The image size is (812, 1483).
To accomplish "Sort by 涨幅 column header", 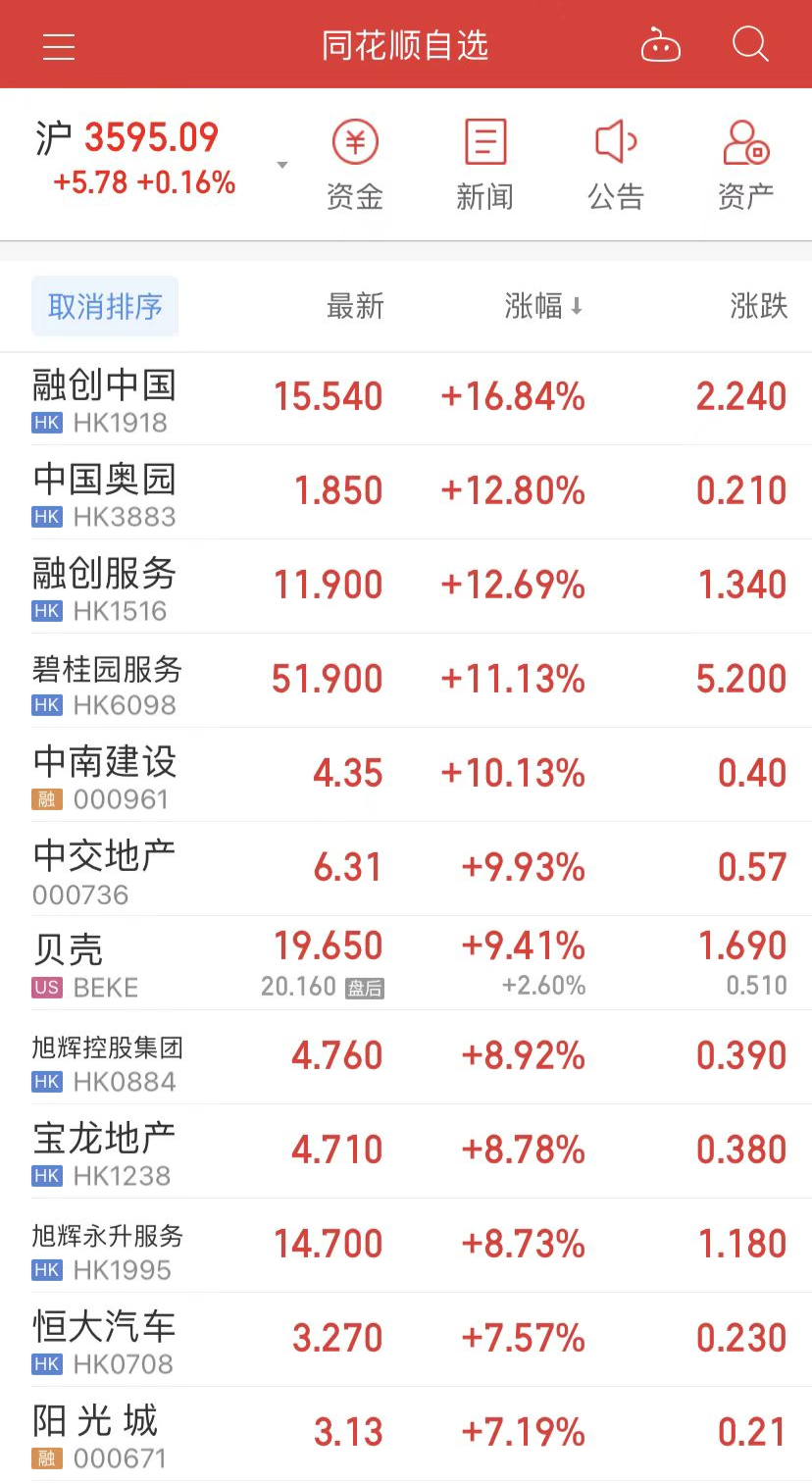I will tap(543, 306).
